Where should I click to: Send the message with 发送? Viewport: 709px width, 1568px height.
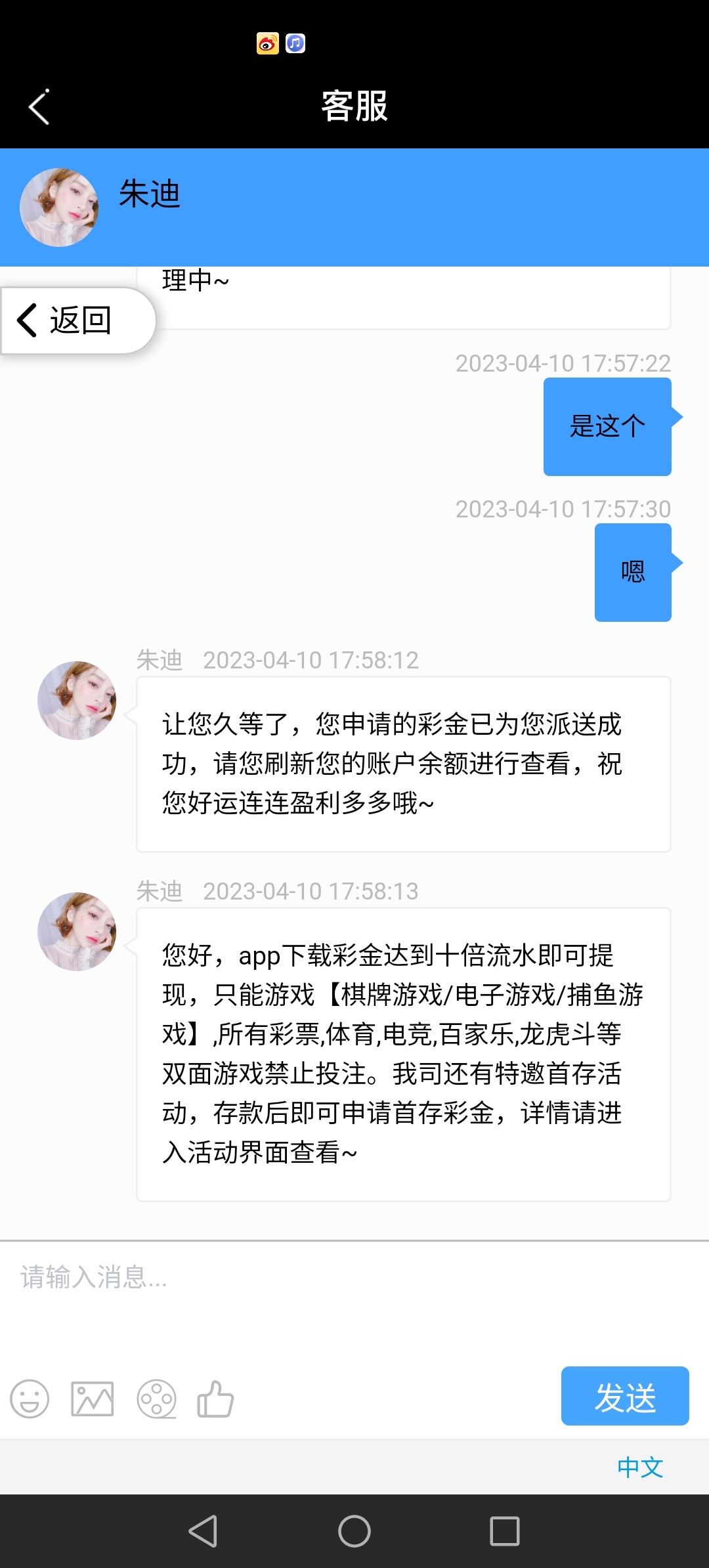tap(624, 1396)
